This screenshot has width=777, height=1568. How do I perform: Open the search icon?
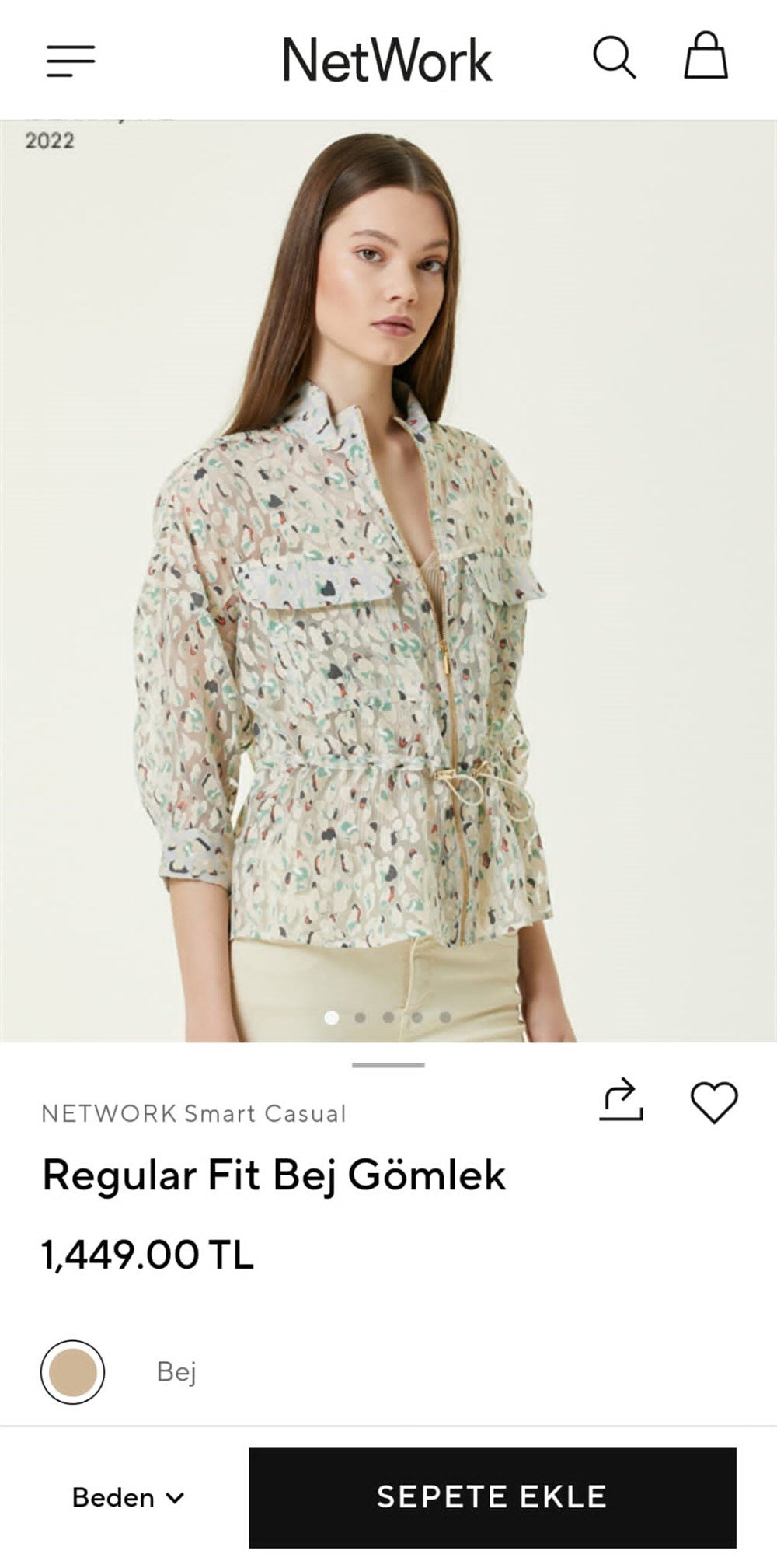pyautogui.click(x=614, y=58)
